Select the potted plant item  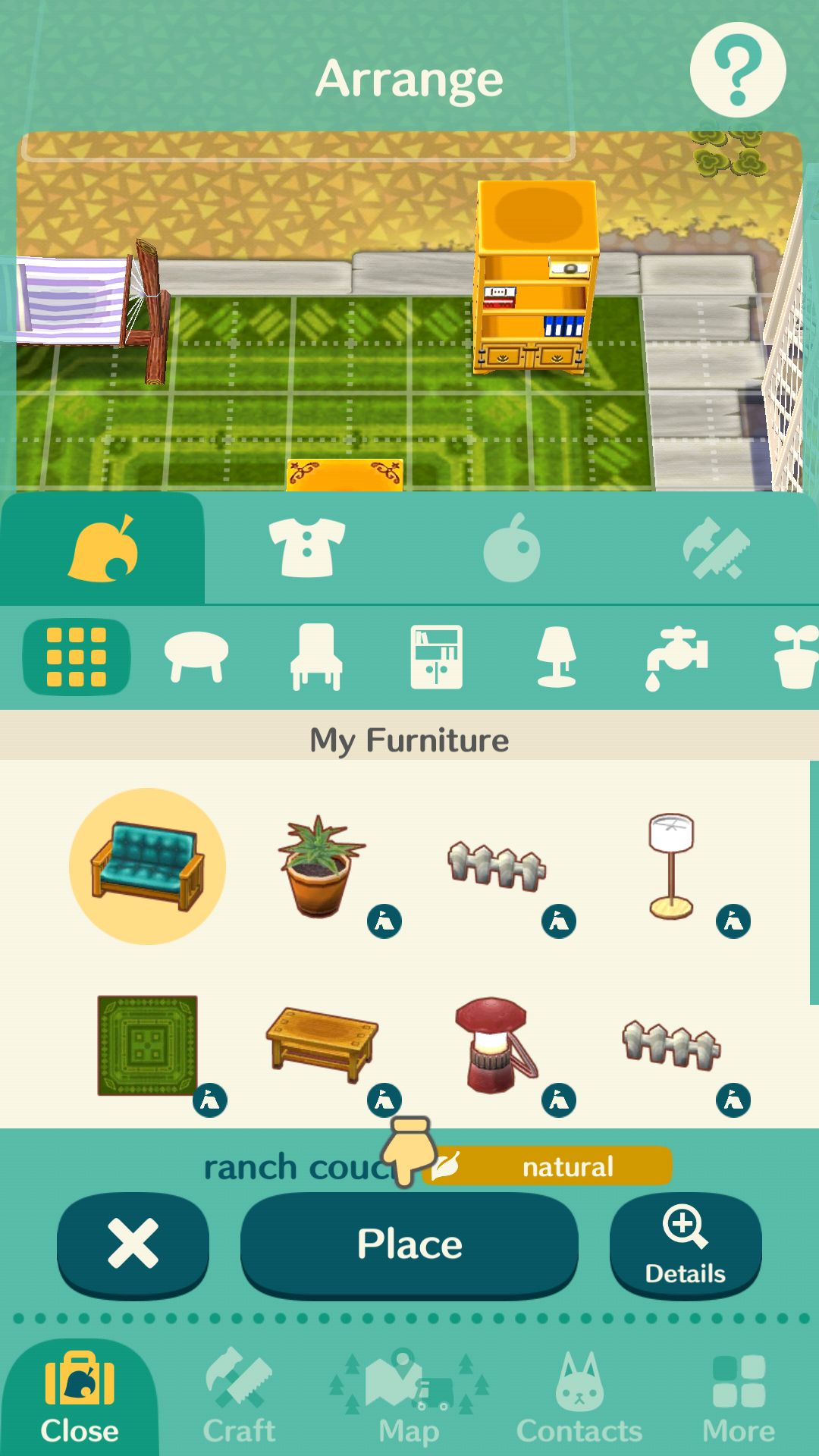click(322, 866)
